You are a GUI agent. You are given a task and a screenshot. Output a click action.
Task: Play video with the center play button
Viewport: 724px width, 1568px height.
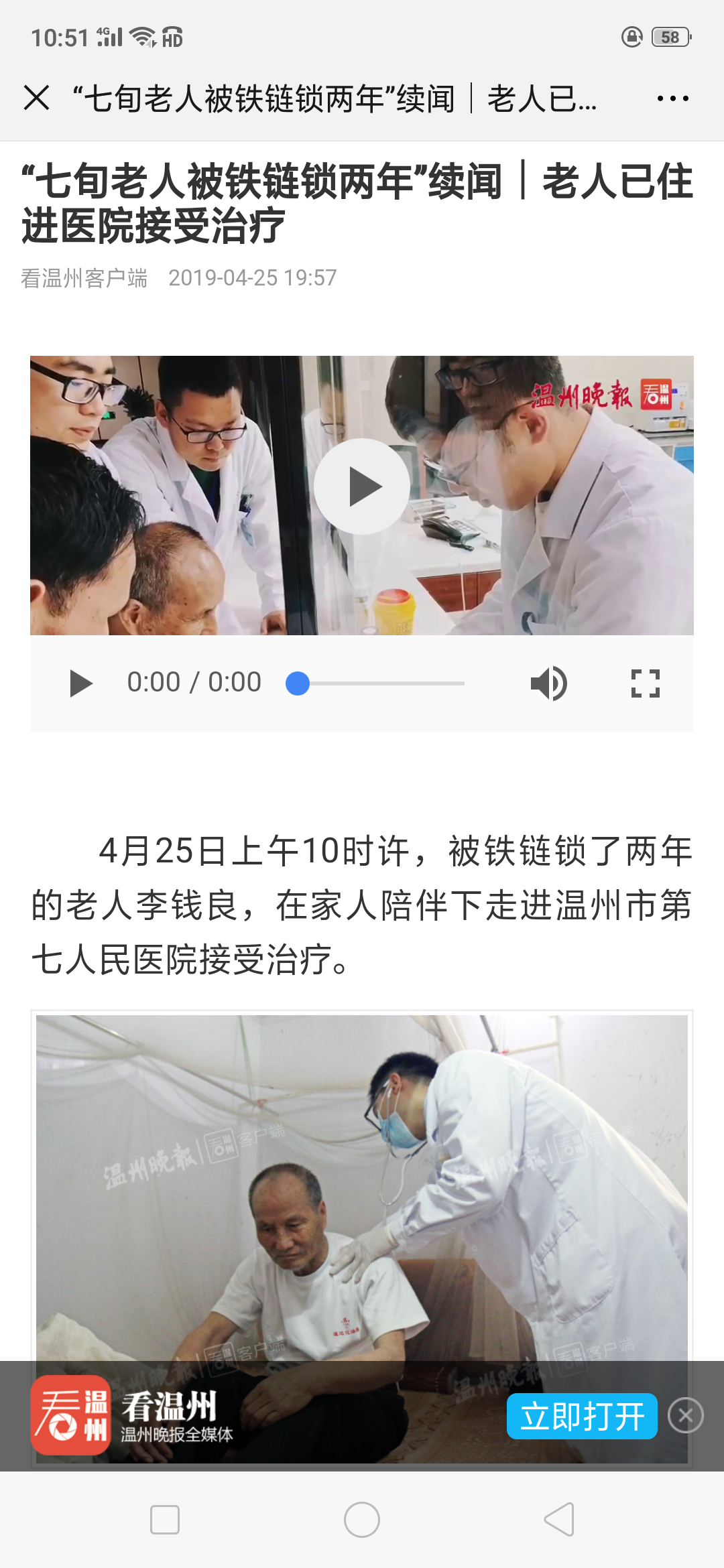point(362,486)
